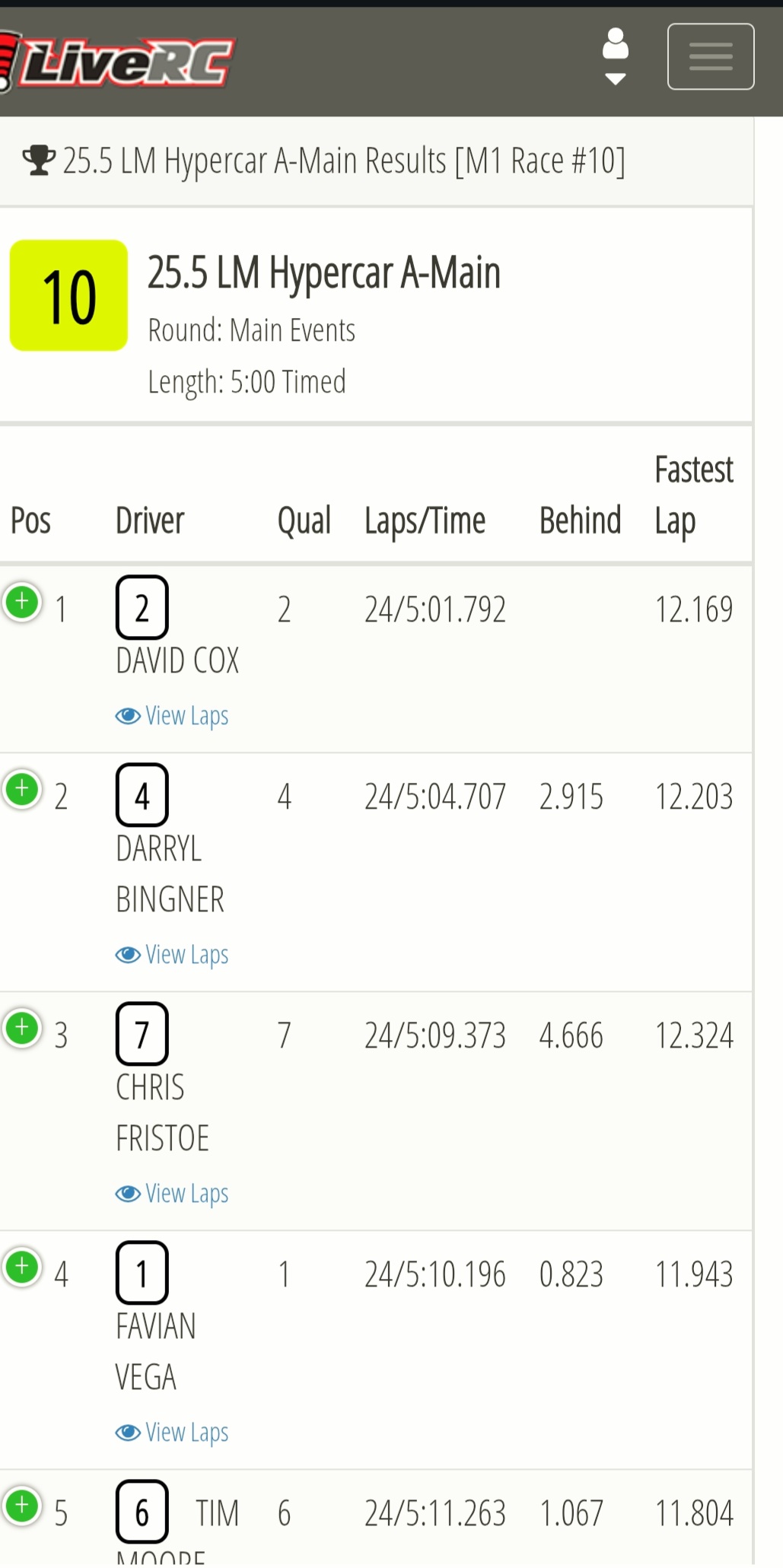Image resolution: width=783 pixels, height=1568 pixels.
Task: View laps for Chris Fristoe
Action: pos(172,1194)
